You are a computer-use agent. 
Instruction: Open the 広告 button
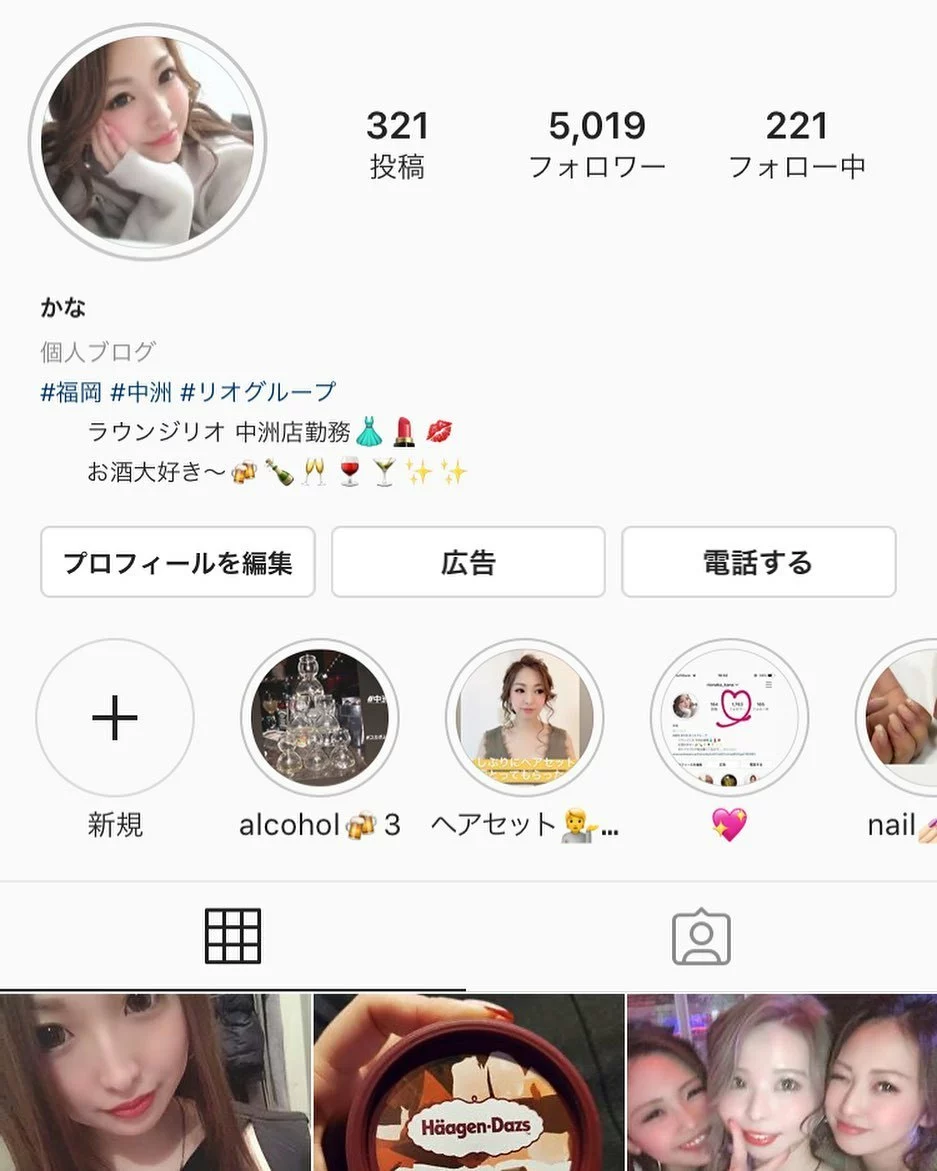pos(468,563)
